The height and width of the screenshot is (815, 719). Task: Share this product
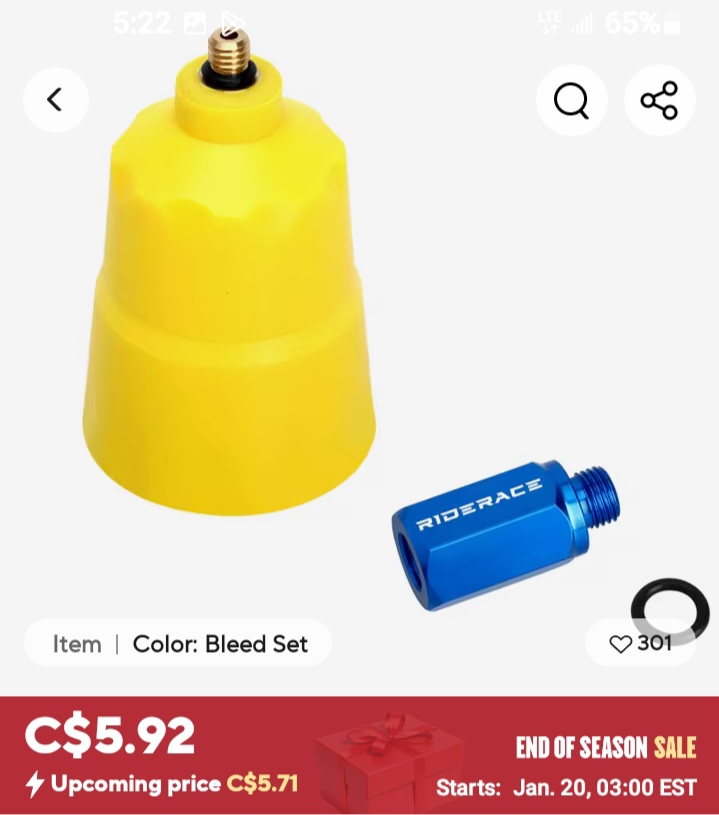(659, 100)
